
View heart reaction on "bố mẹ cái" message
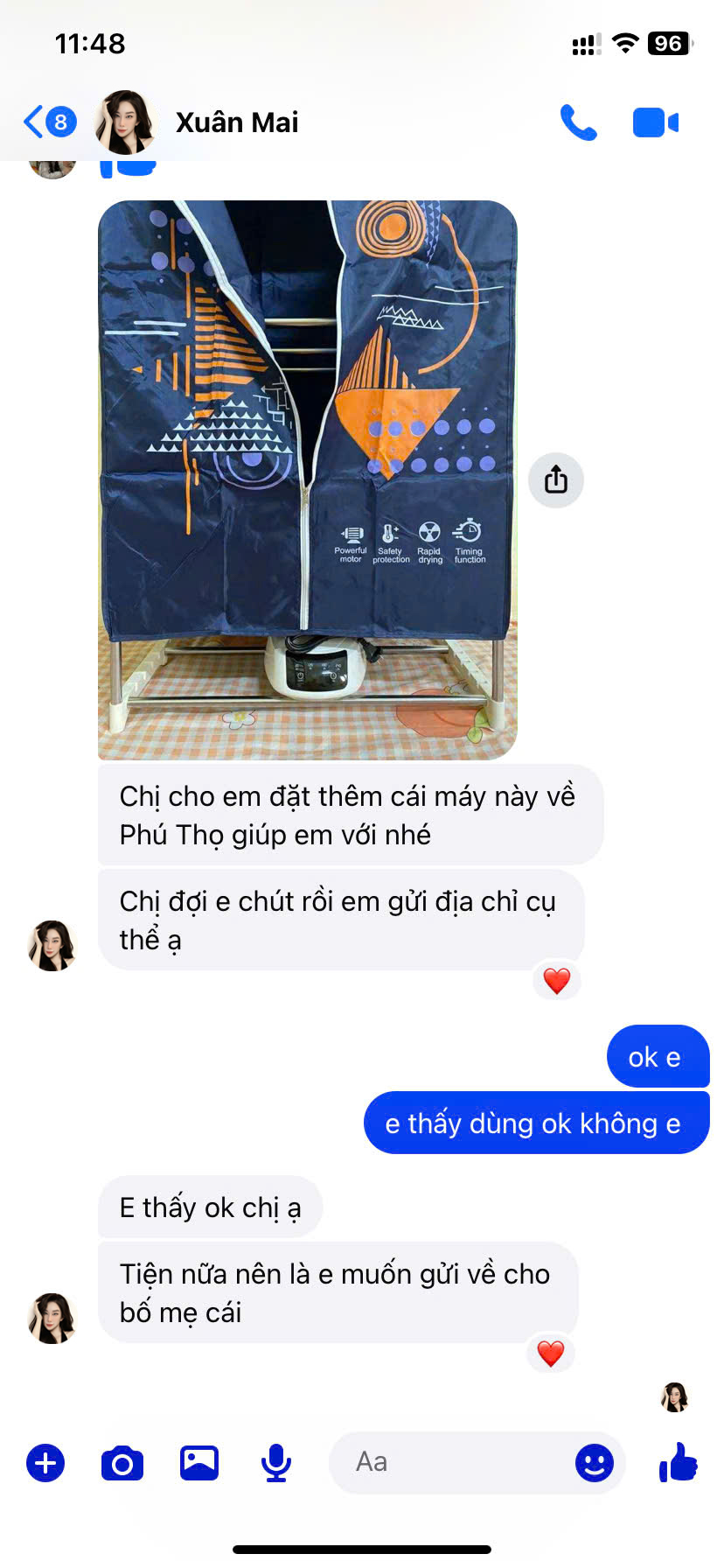click(x=551, y=1353)
